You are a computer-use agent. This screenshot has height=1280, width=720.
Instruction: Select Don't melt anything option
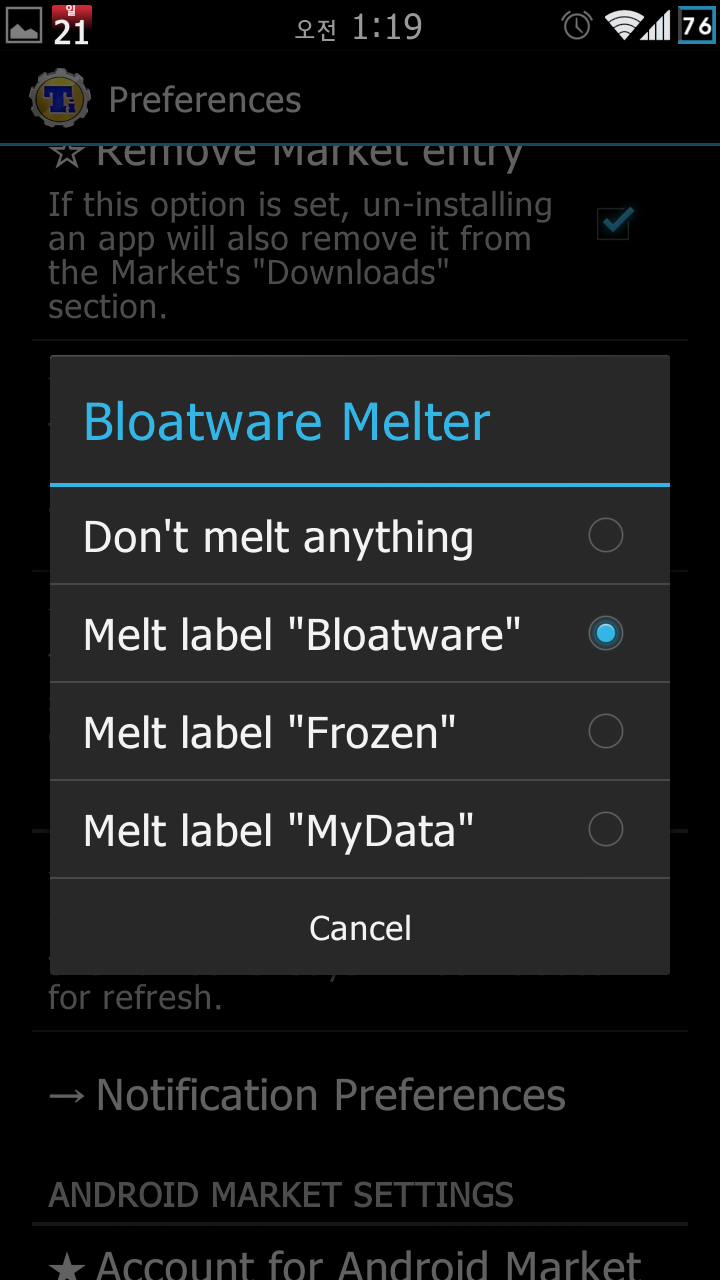tap(360, 537)
